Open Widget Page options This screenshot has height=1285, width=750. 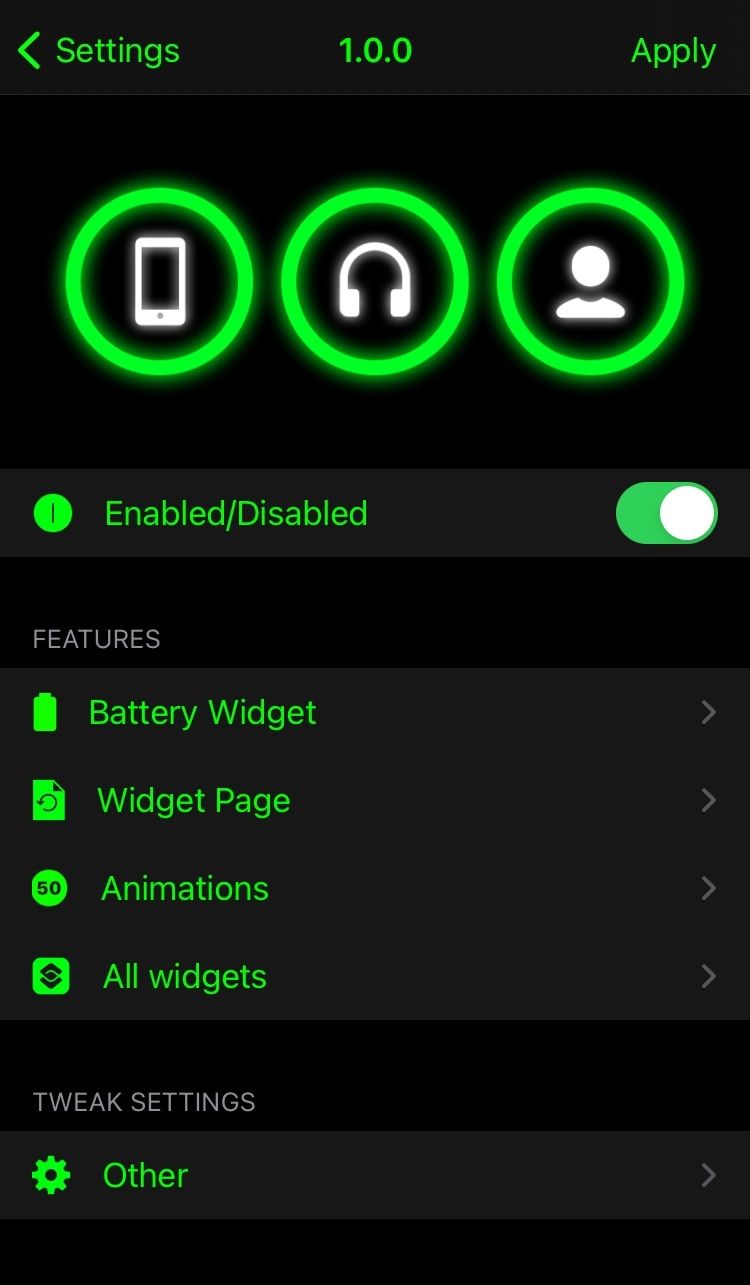(x=375, y=800)
